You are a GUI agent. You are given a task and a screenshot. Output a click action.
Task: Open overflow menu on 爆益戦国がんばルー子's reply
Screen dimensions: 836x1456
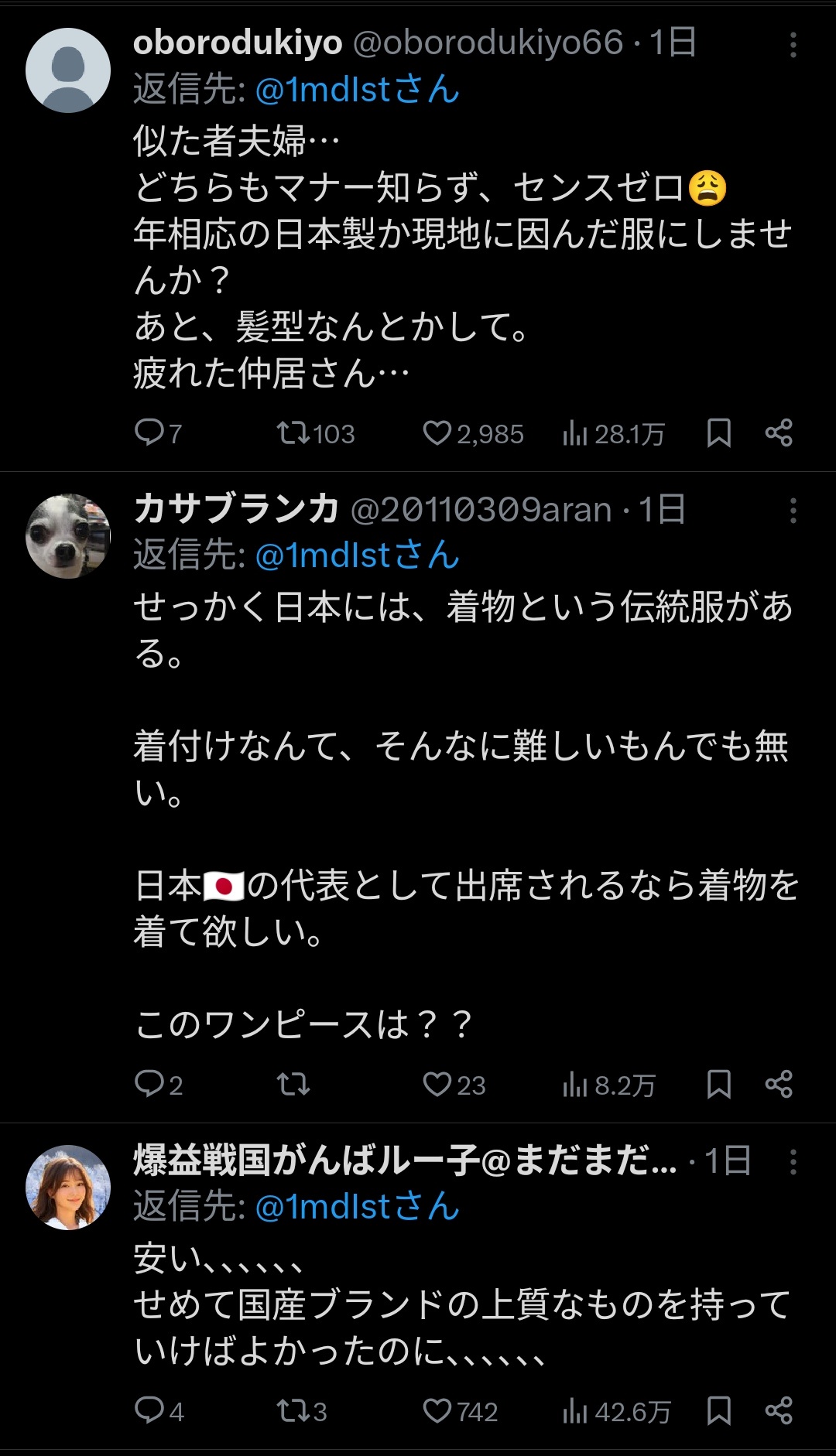tap(793, 1162)
